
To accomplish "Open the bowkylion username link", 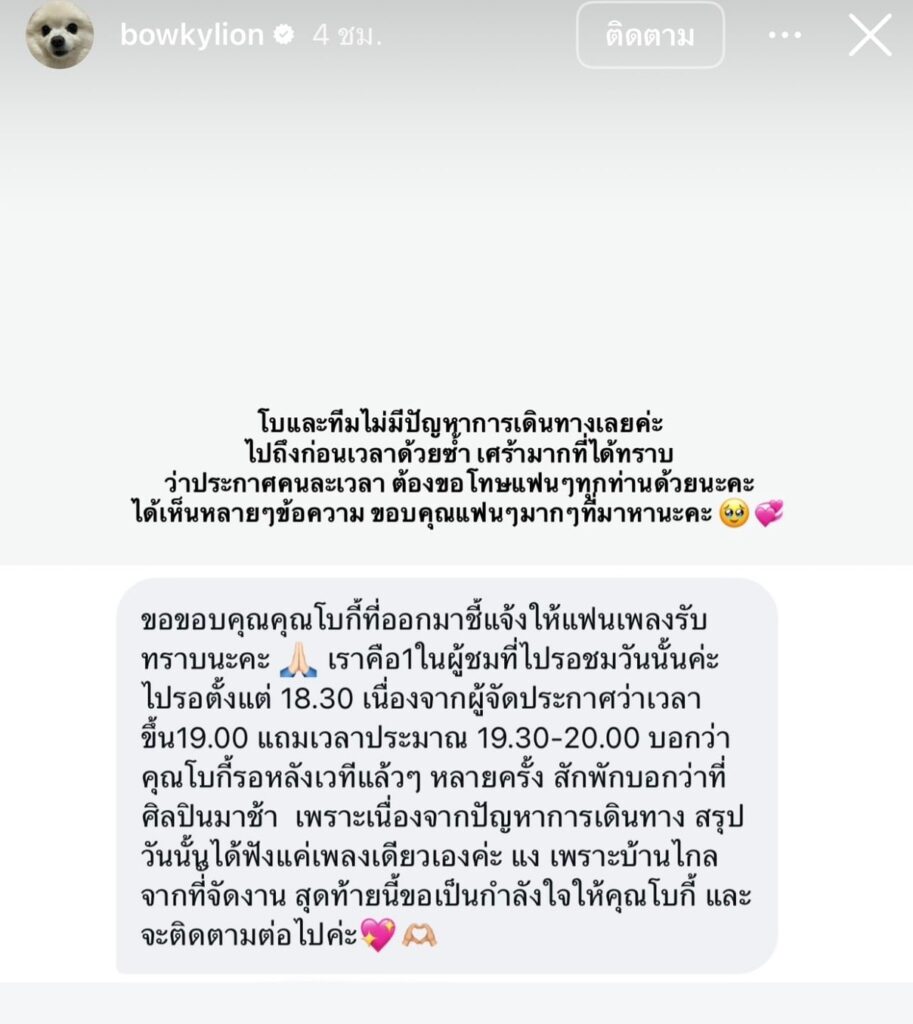I will click(192, 36).
